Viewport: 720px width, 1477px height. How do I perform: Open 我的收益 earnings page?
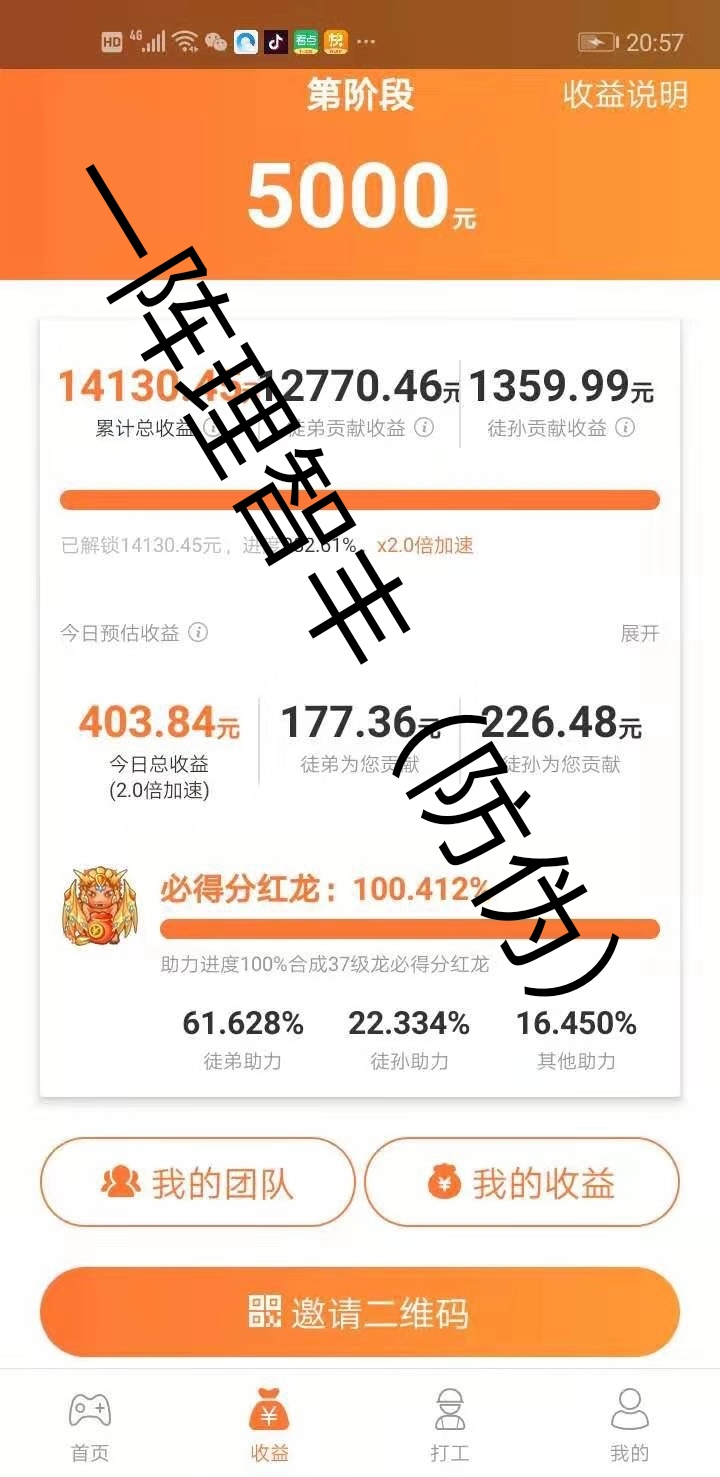(x=521, y=1183)
